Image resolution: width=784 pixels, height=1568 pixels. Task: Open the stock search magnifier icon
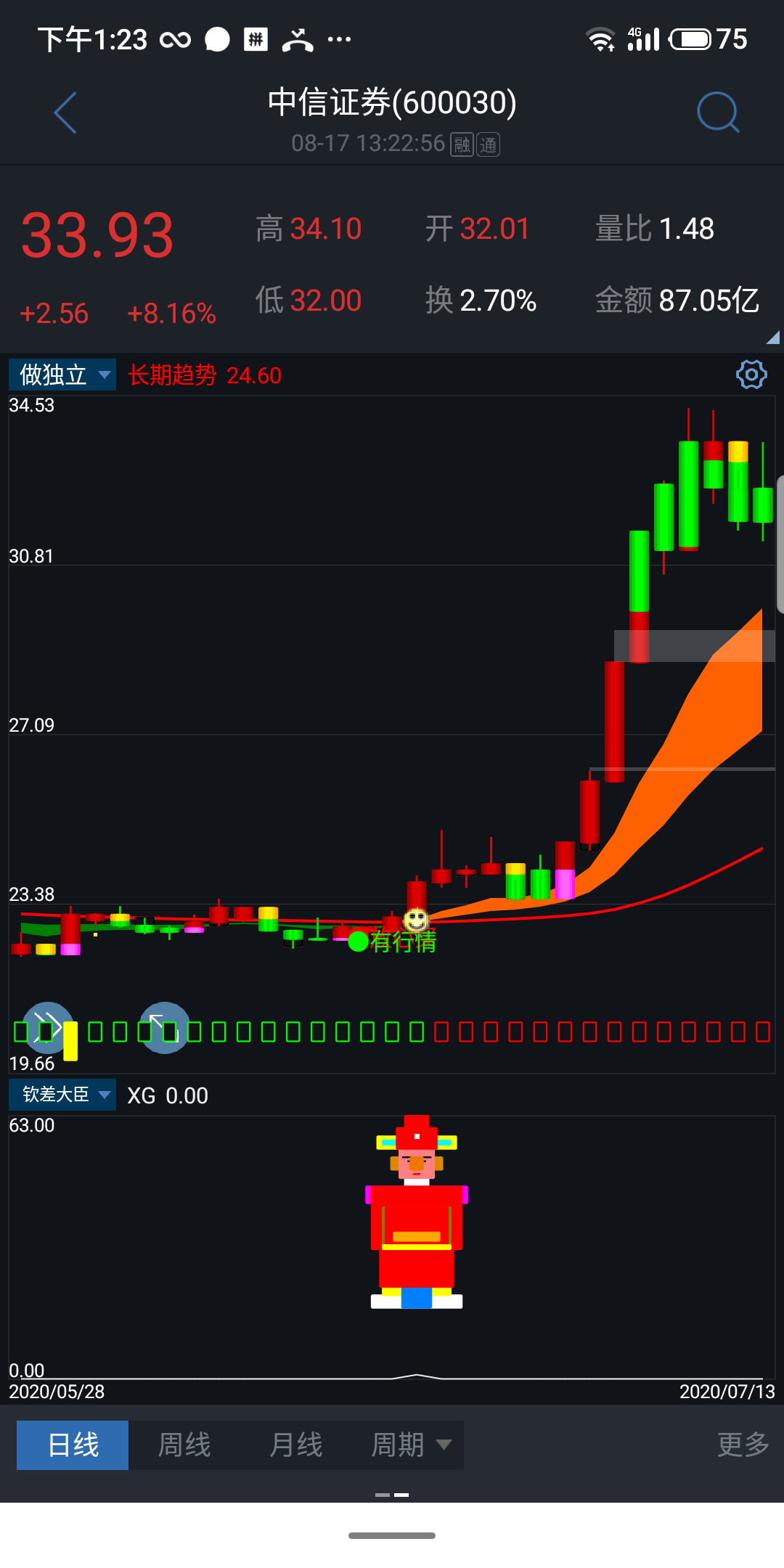[x=717, y=113]
